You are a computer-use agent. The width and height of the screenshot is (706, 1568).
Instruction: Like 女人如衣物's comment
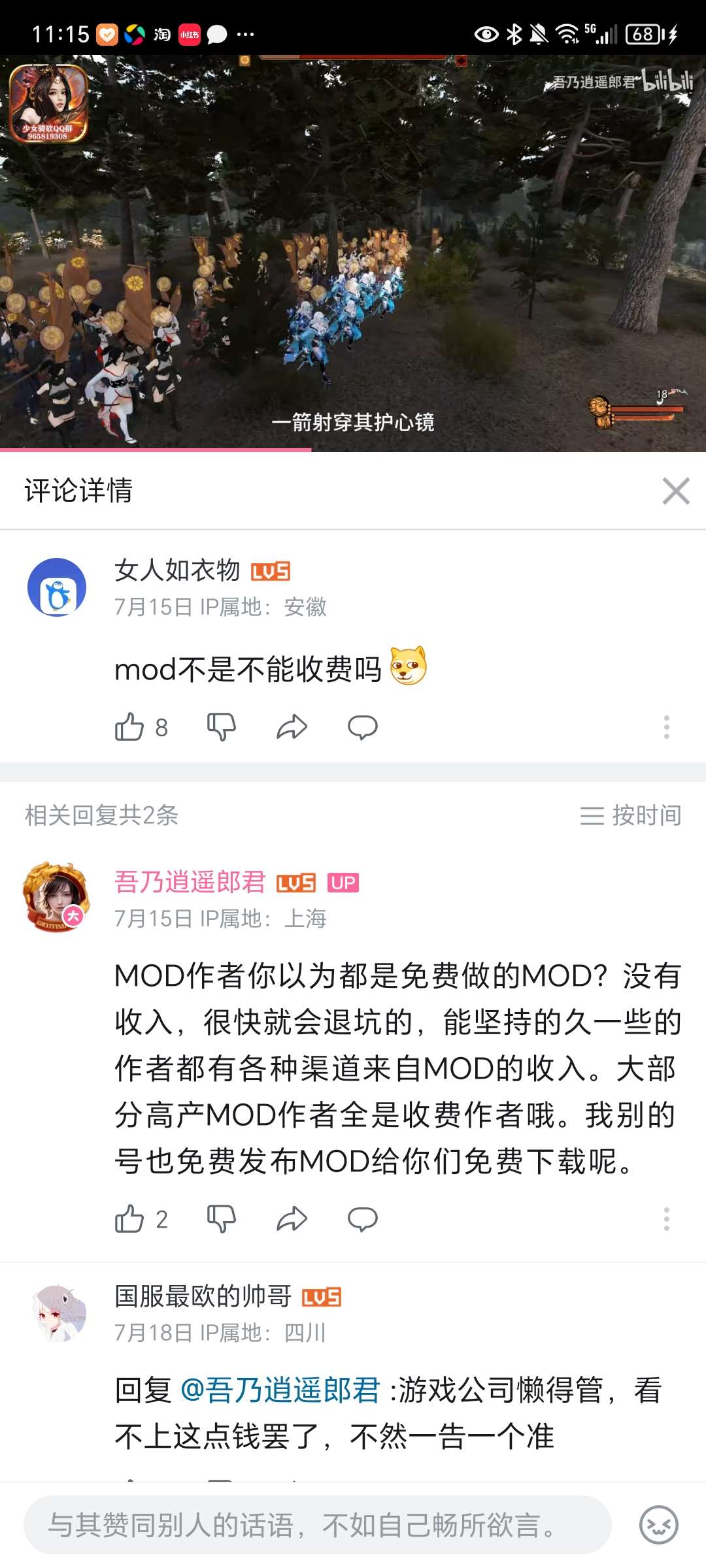pos(129,727)
